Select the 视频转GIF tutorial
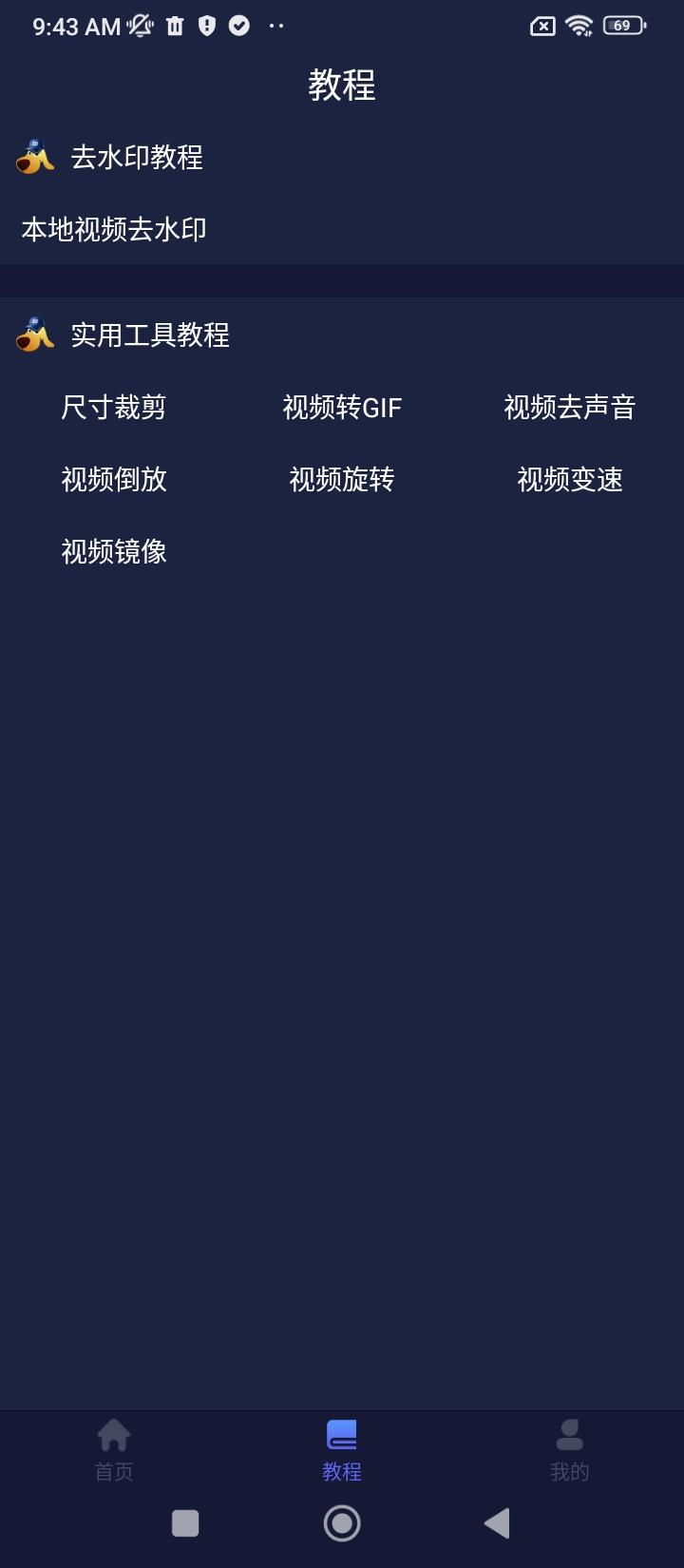This screenshot has width=684, height=1568. 342,407
